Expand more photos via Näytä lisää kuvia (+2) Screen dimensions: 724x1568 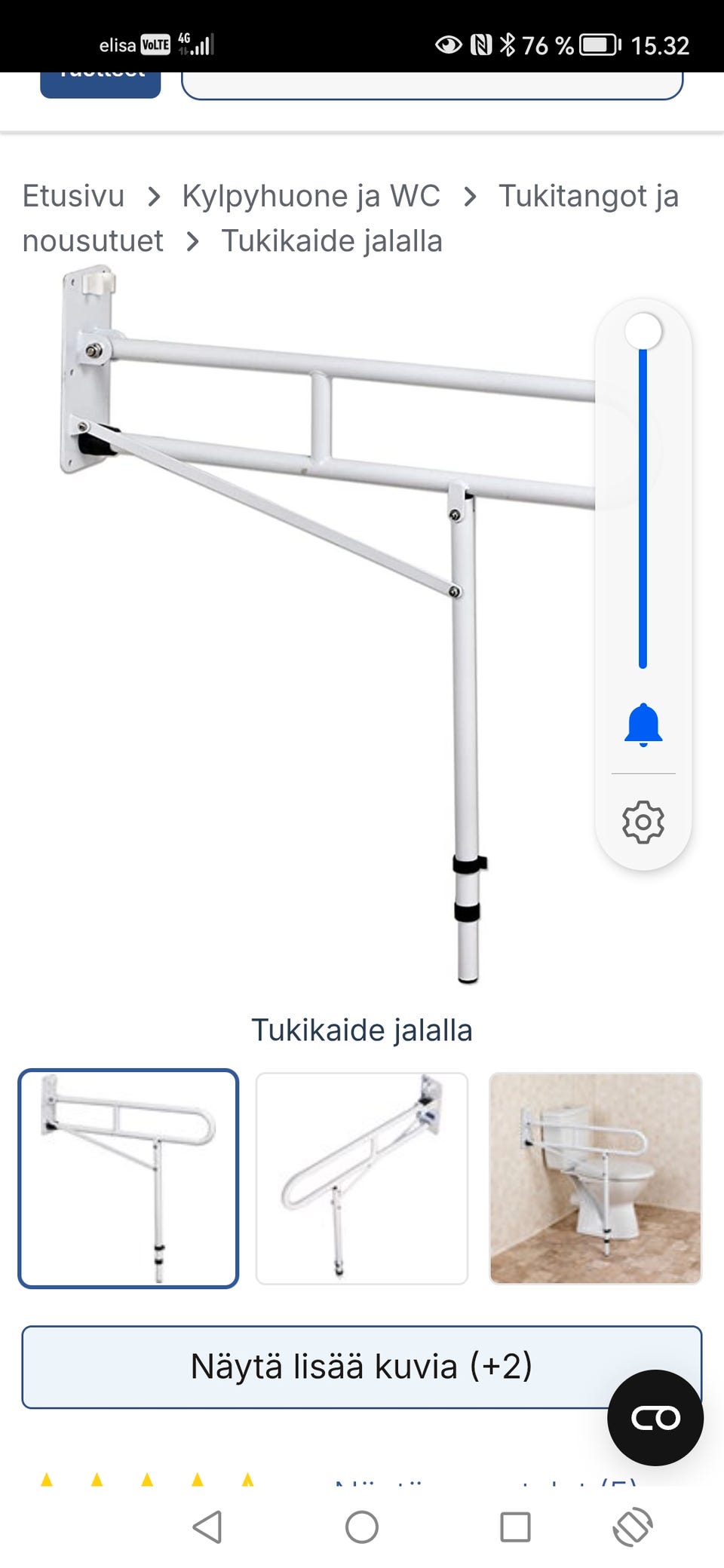361,1366
